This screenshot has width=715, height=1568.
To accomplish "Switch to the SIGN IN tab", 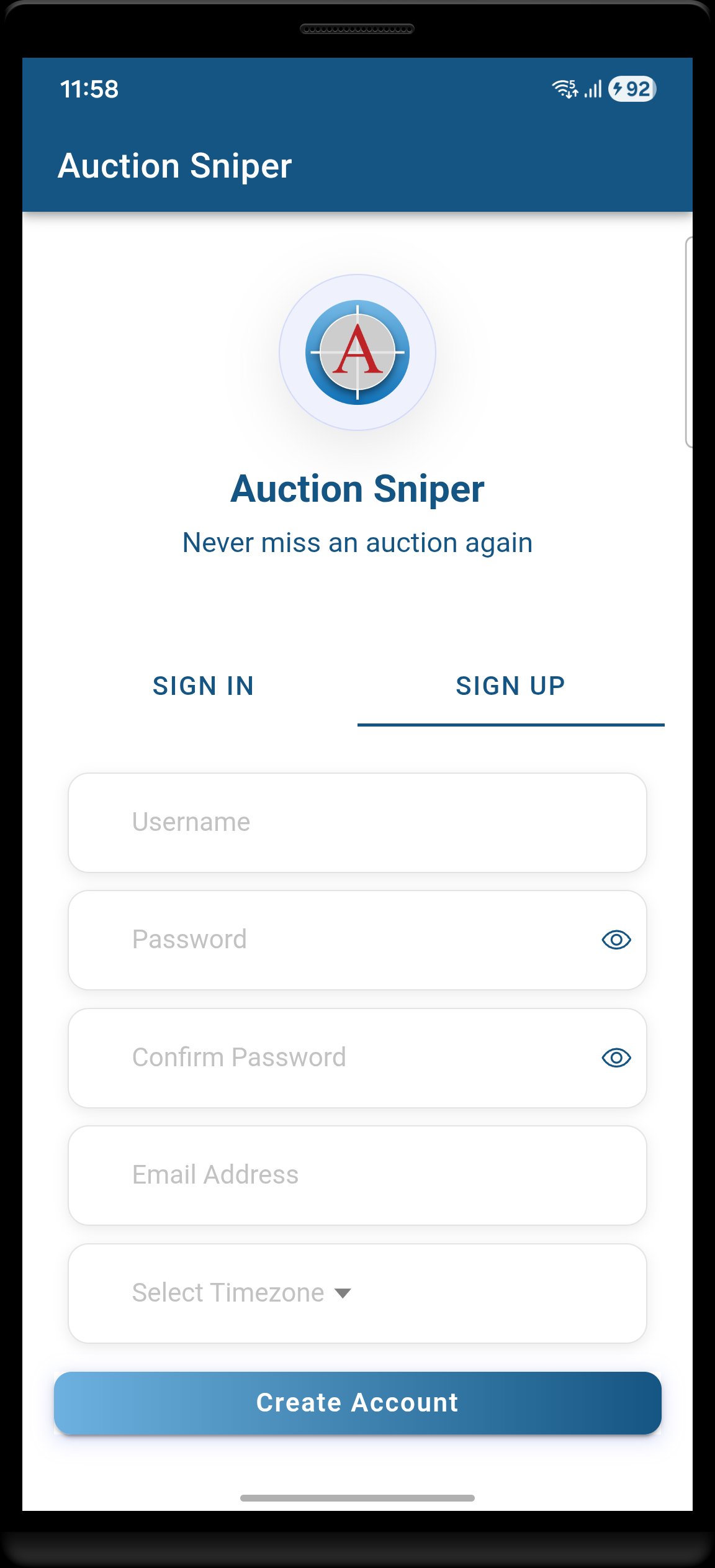I will (204, 686).
